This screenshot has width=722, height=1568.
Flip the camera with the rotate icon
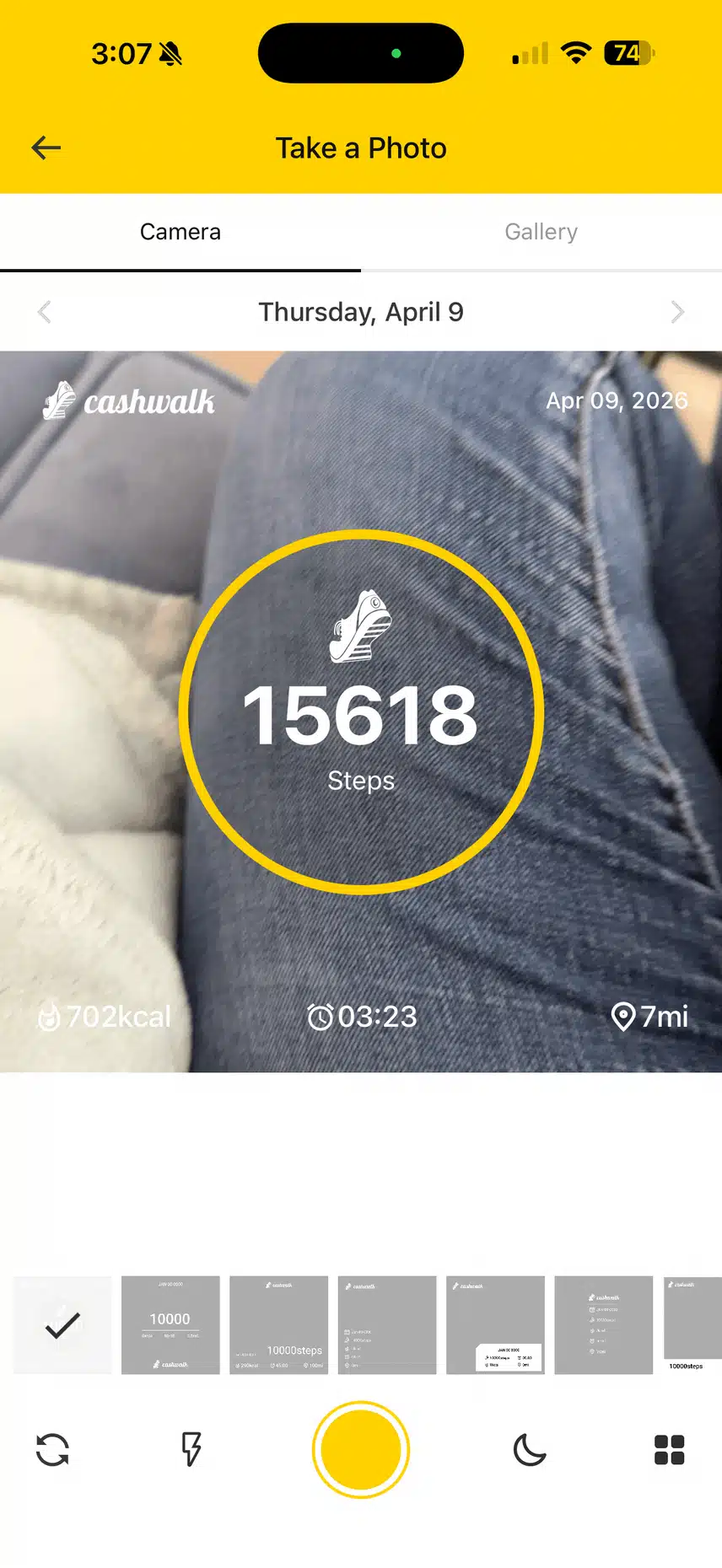pos(52,1450)
